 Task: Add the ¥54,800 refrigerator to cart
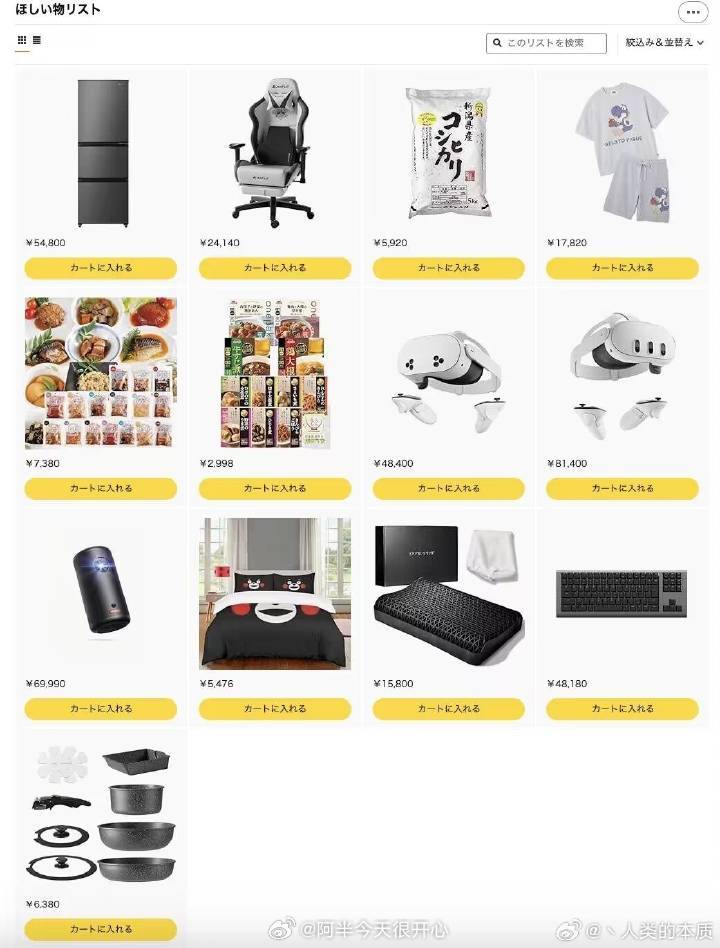(x=101, y=268)
